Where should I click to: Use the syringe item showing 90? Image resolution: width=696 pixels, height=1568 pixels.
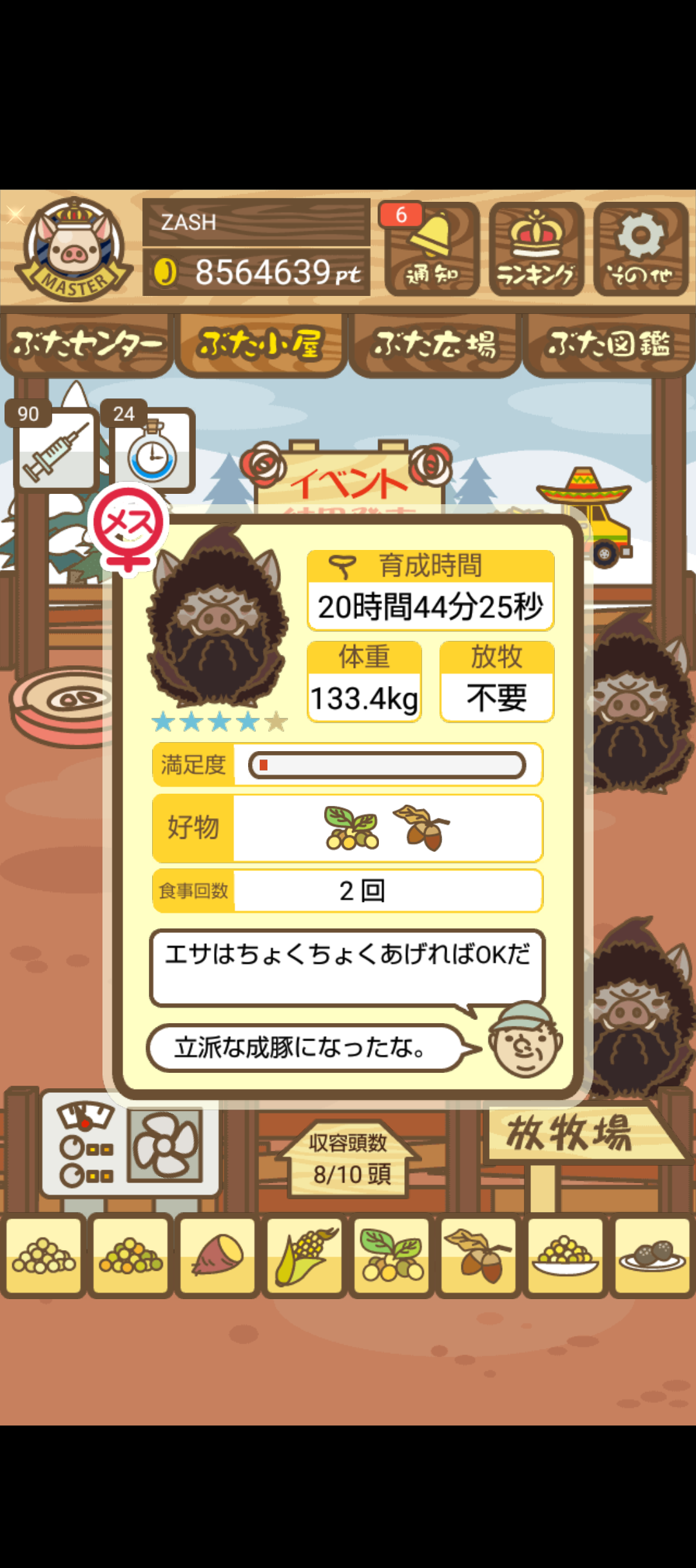pos(55,451)
